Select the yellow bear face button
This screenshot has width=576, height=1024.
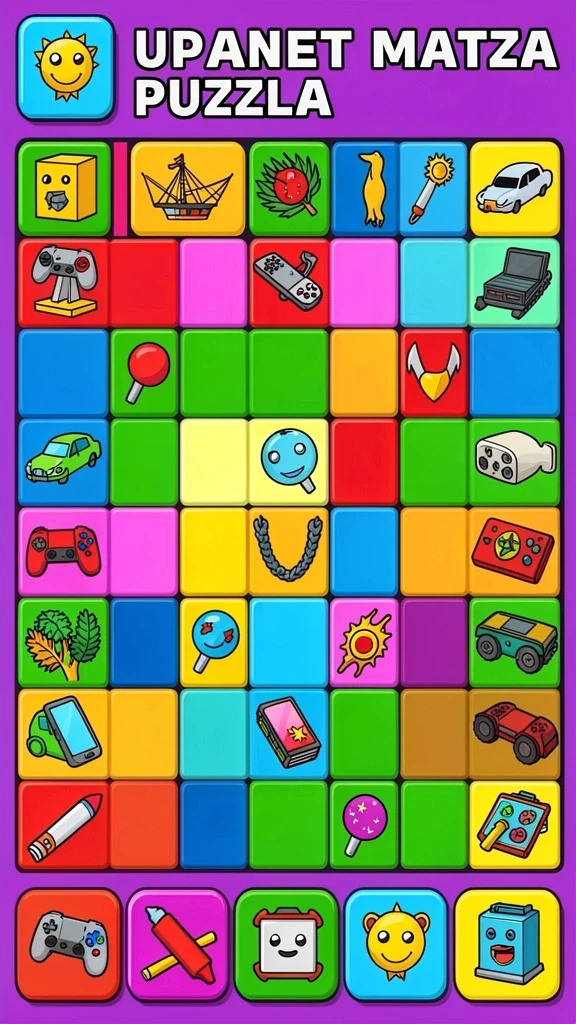[x=396, y=944]
